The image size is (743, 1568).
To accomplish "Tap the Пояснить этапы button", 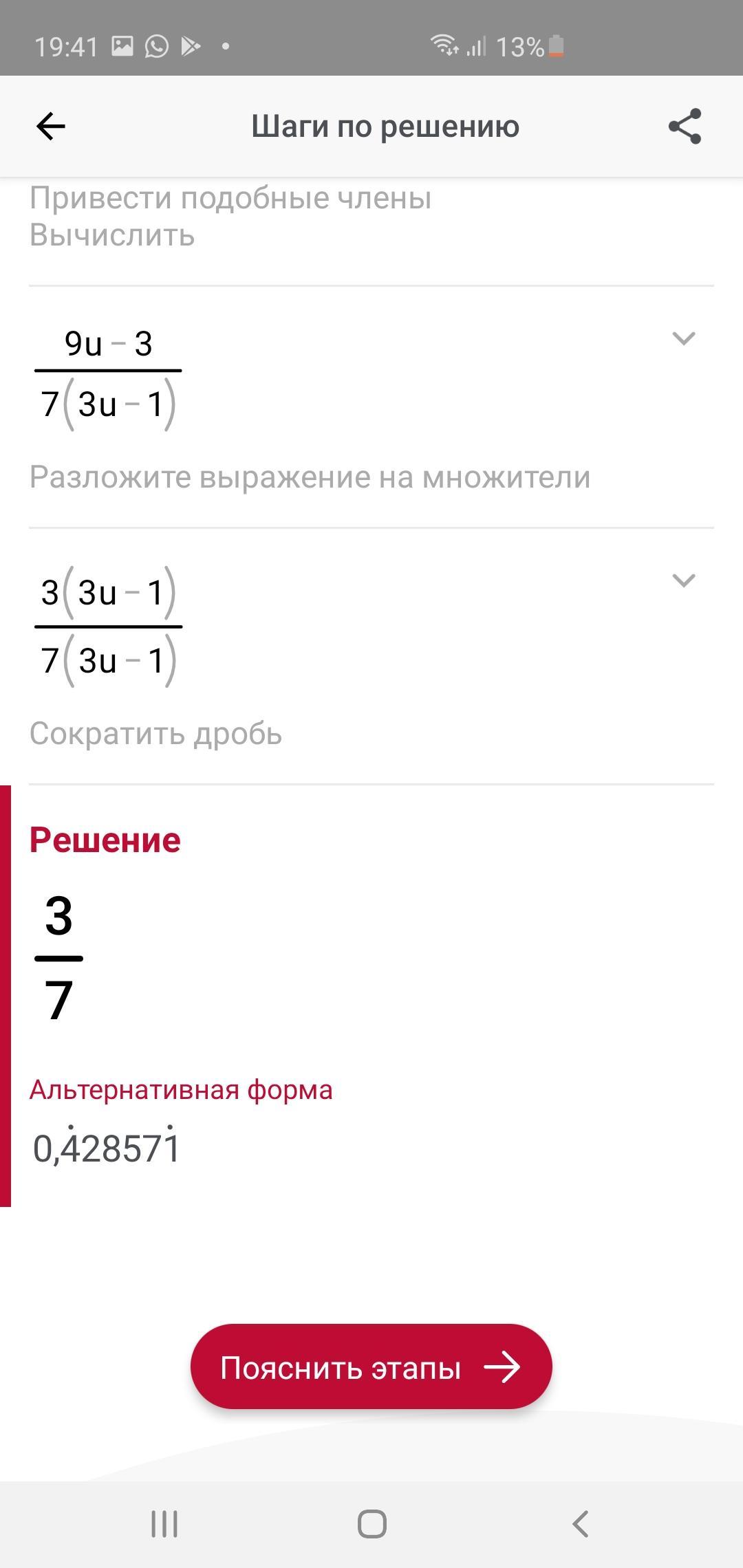I will 371,1367.
